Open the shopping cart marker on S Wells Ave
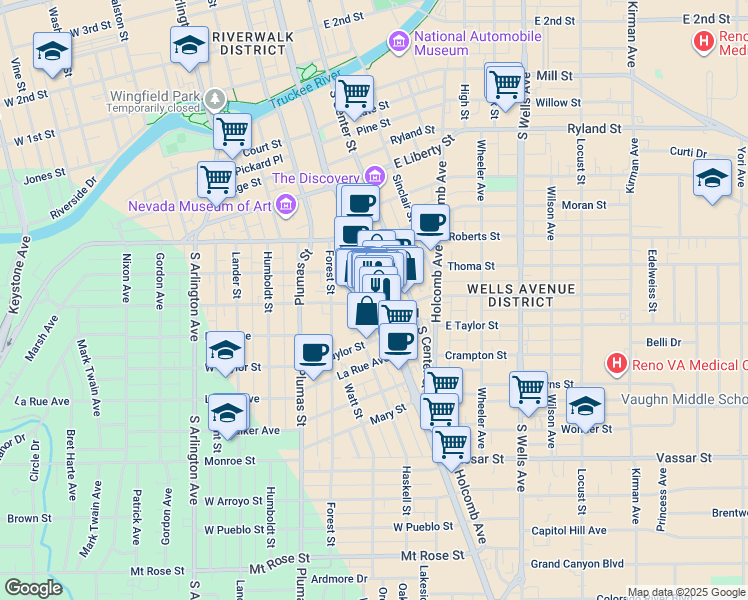This screenshot has width=748, height=600. click(528, 389)
